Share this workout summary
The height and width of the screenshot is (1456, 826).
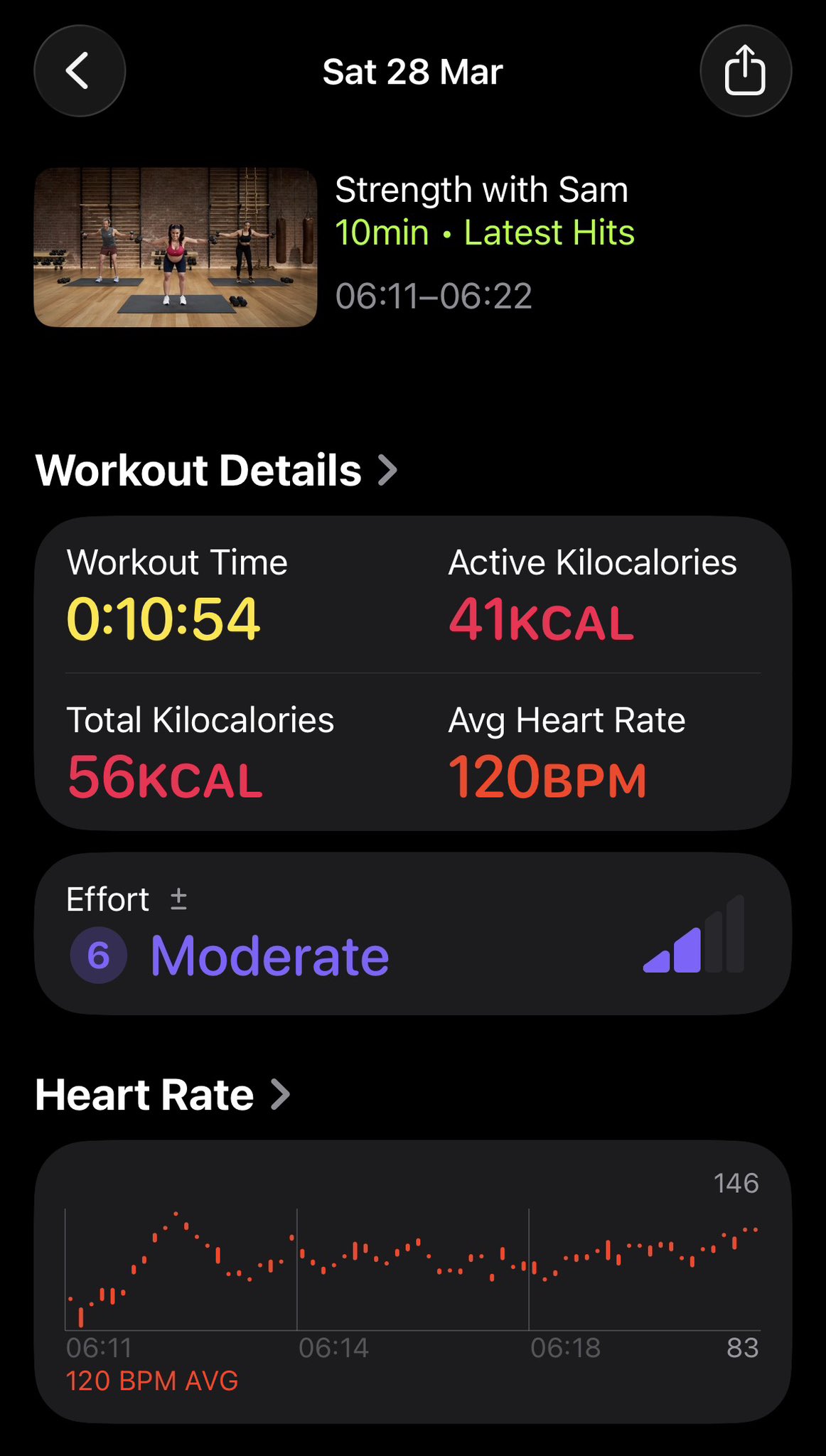[745, 71]
